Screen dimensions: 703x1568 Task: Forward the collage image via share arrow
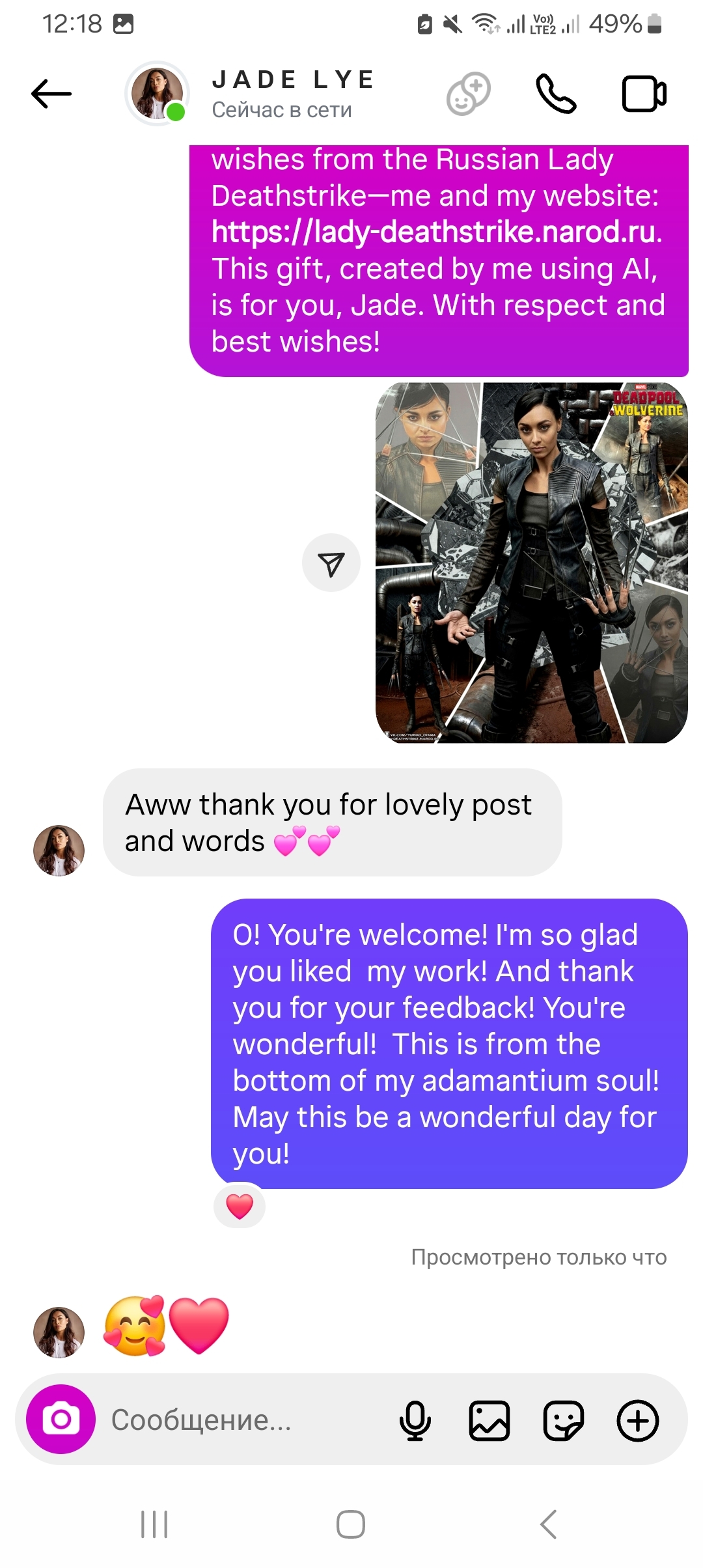[331, 563]
